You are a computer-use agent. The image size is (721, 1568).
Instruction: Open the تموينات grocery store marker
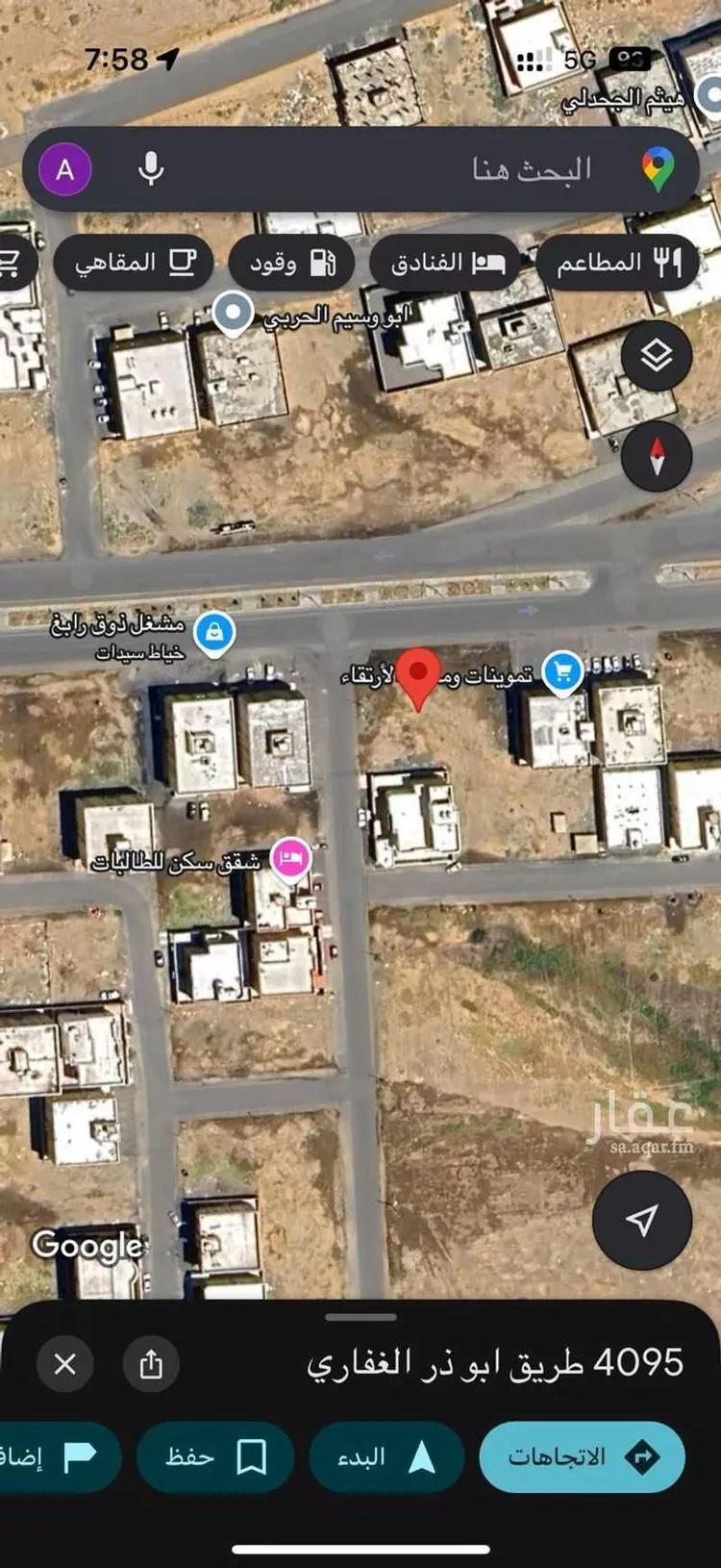562,672
